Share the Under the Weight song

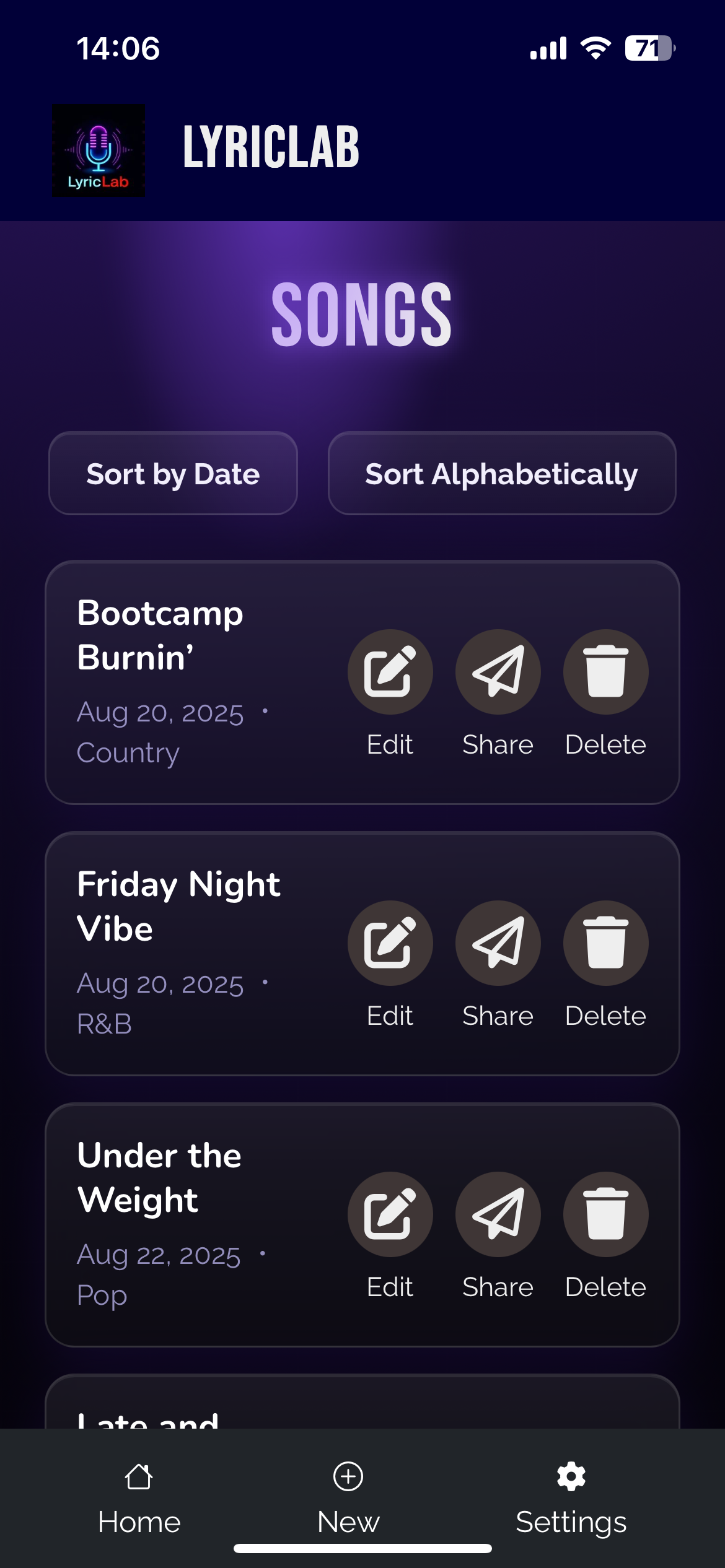point(498,1213)
